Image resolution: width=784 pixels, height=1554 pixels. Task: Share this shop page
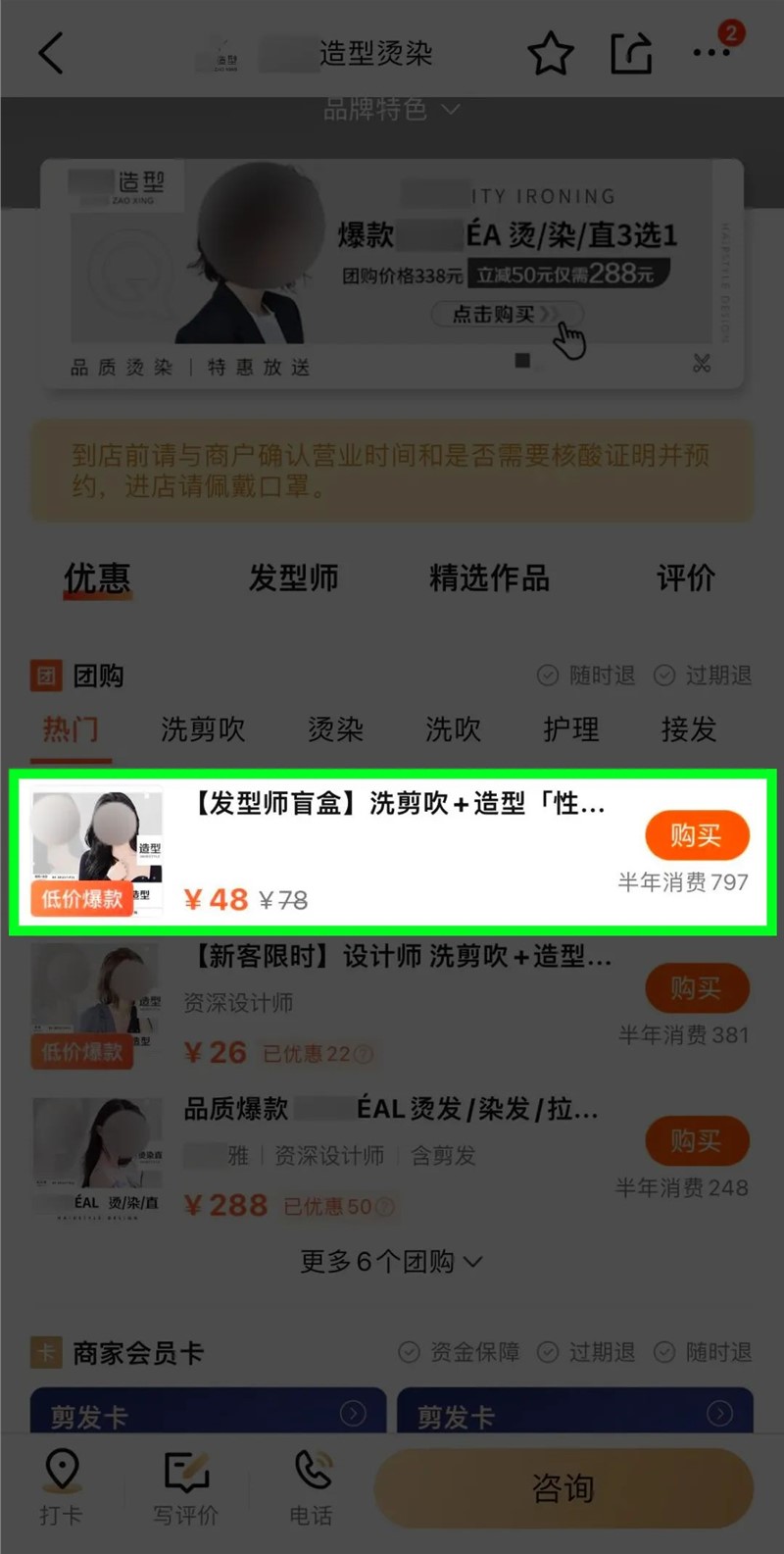click(631, 53)
